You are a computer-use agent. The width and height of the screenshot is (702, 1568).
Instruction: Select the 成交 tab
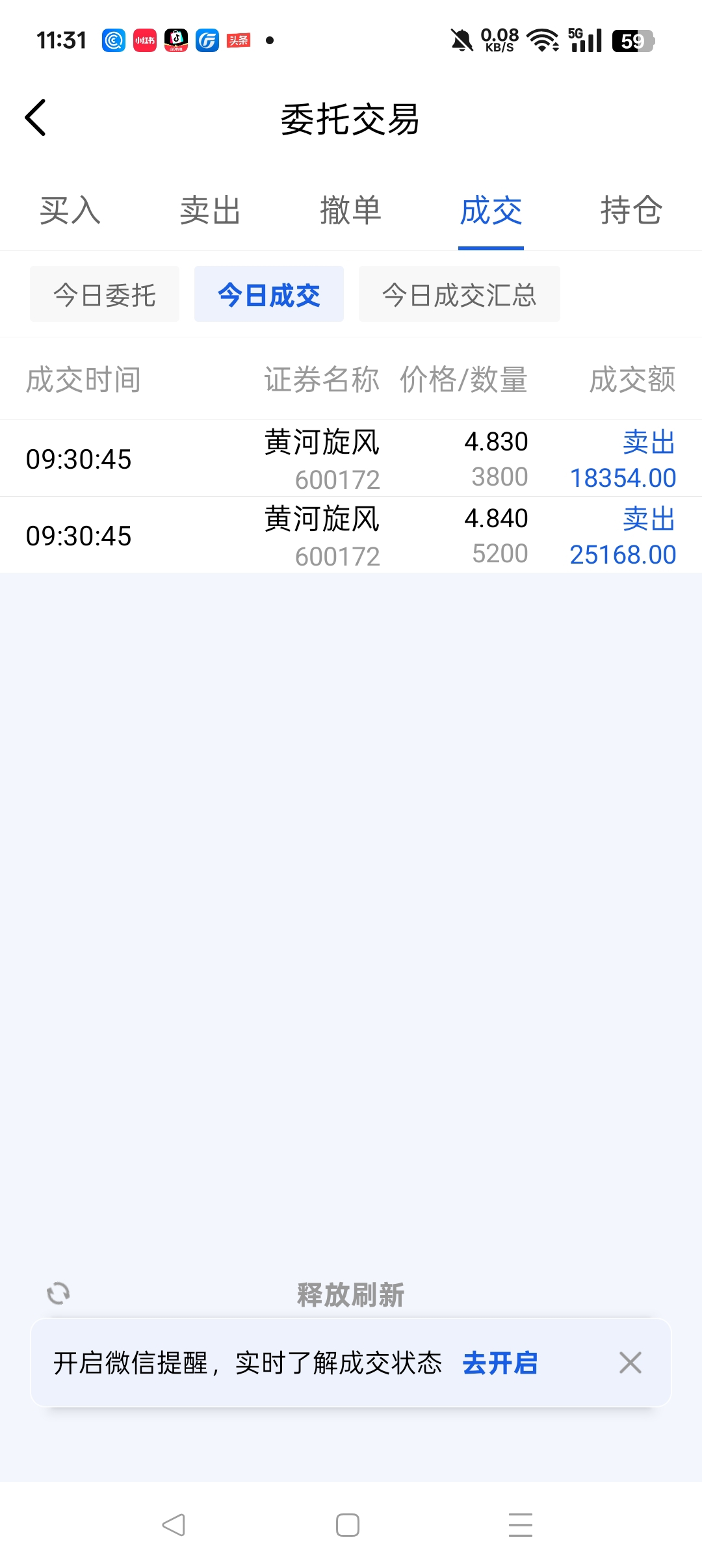(x=491, y=211)
